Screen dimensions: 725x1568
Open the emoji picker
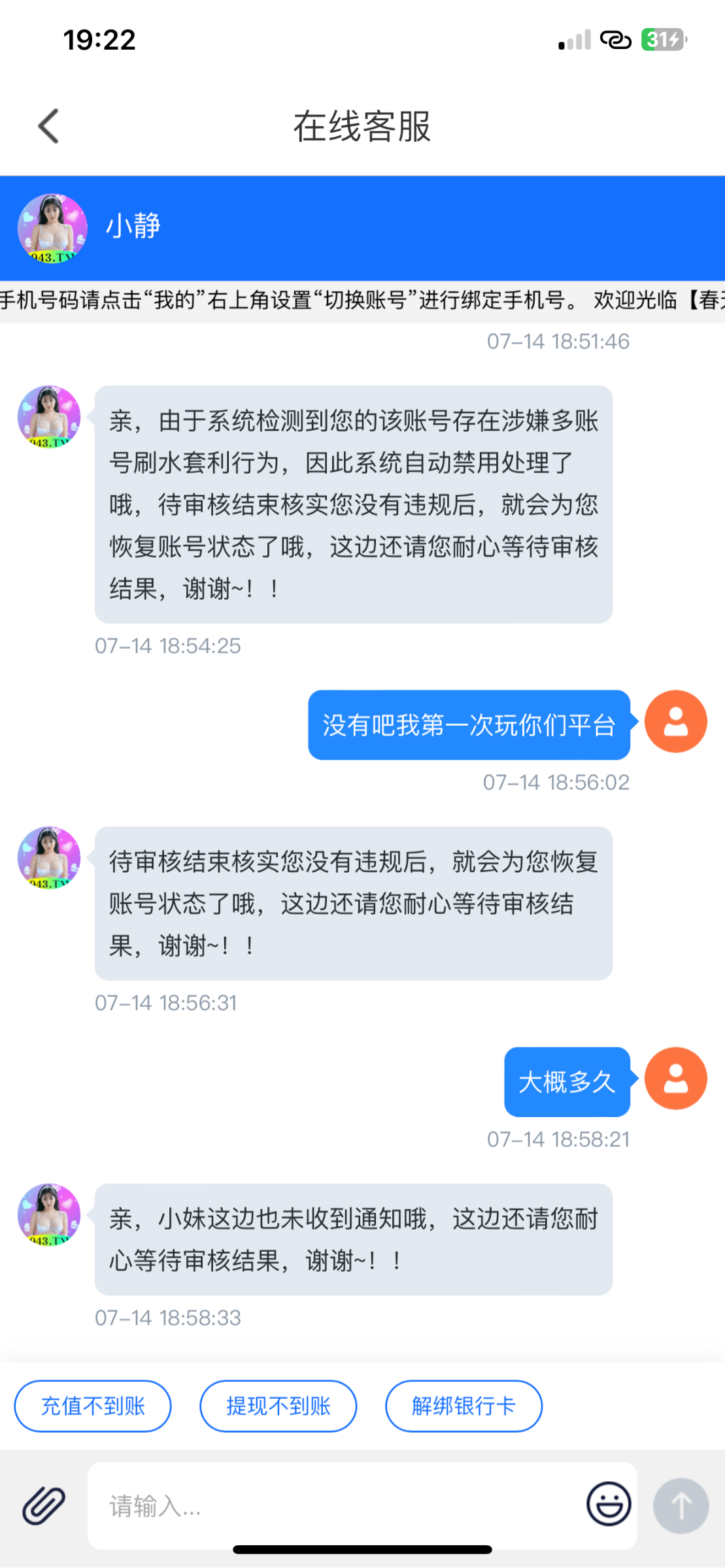(609, 1504)
